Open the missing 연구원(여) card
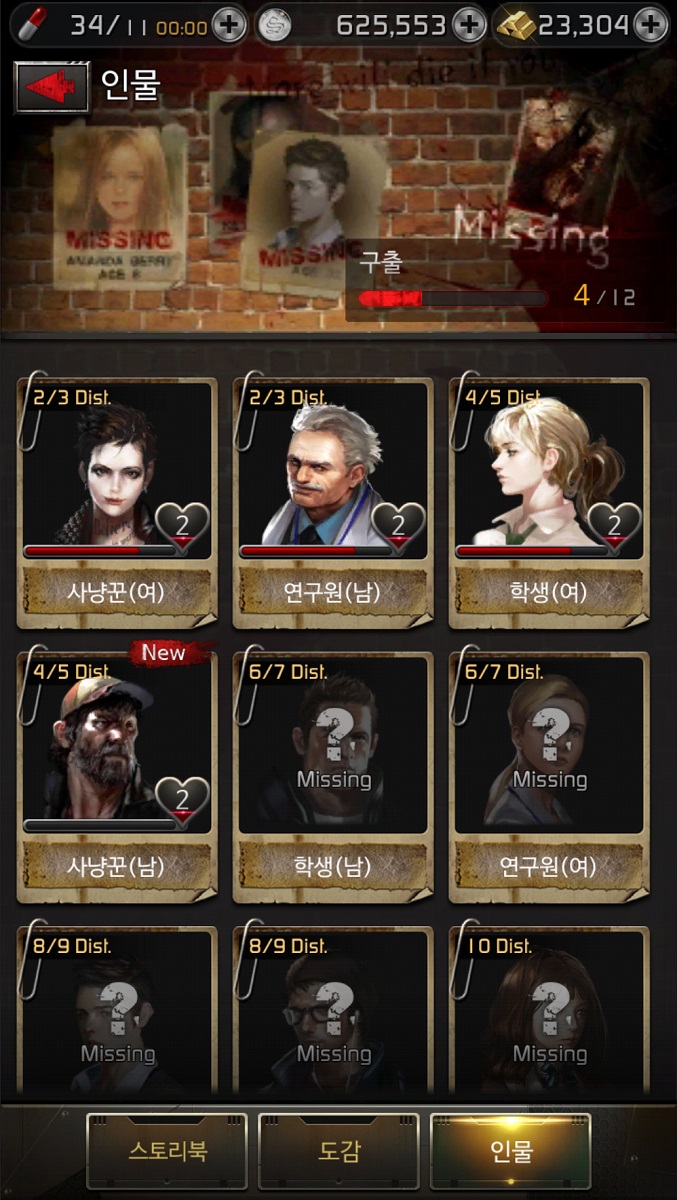Image resolution: width=677 pixels, height=1200 pixels. 549,775
